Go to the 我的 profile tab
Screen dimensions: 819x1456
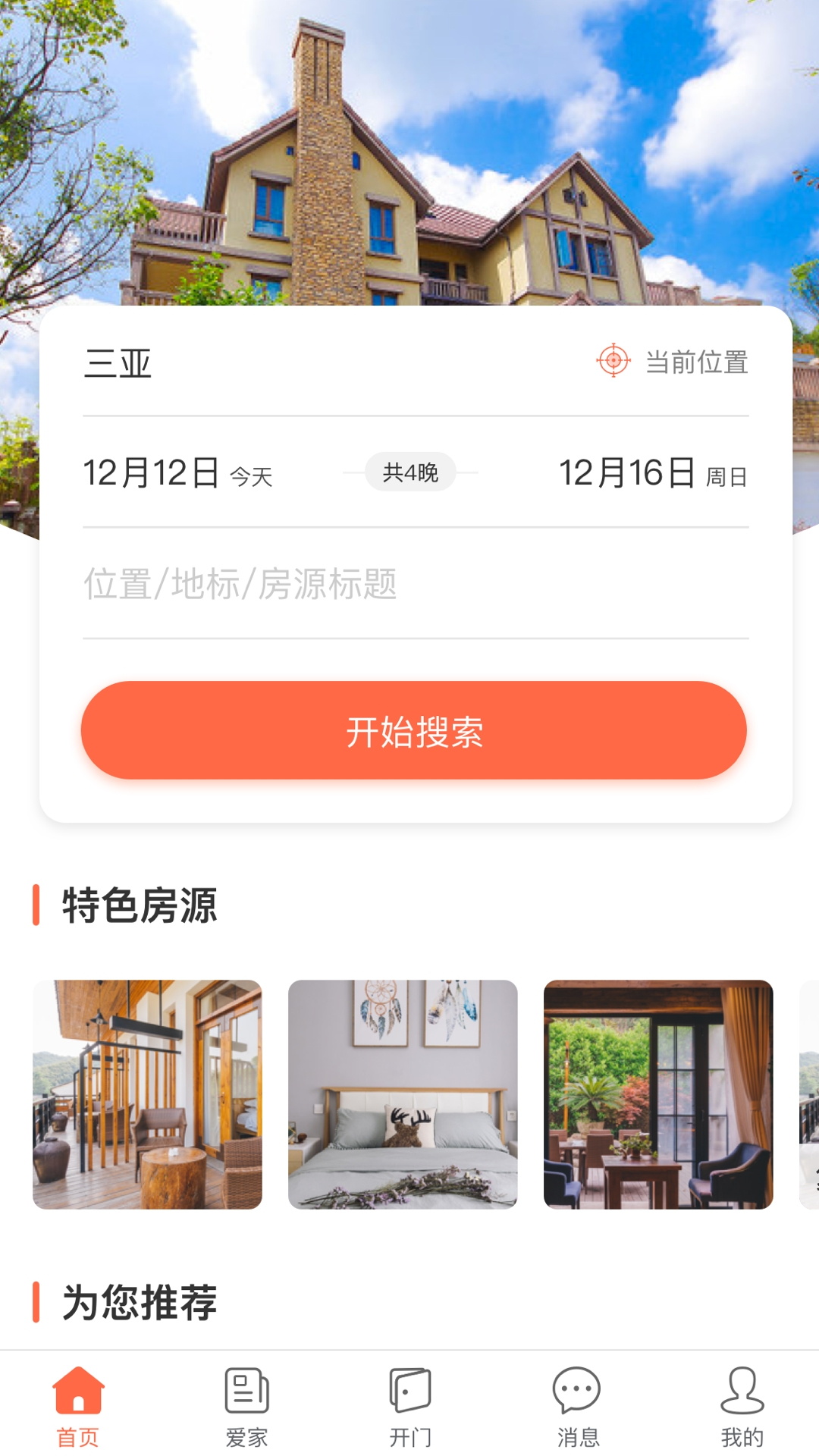coord(742,1406)
